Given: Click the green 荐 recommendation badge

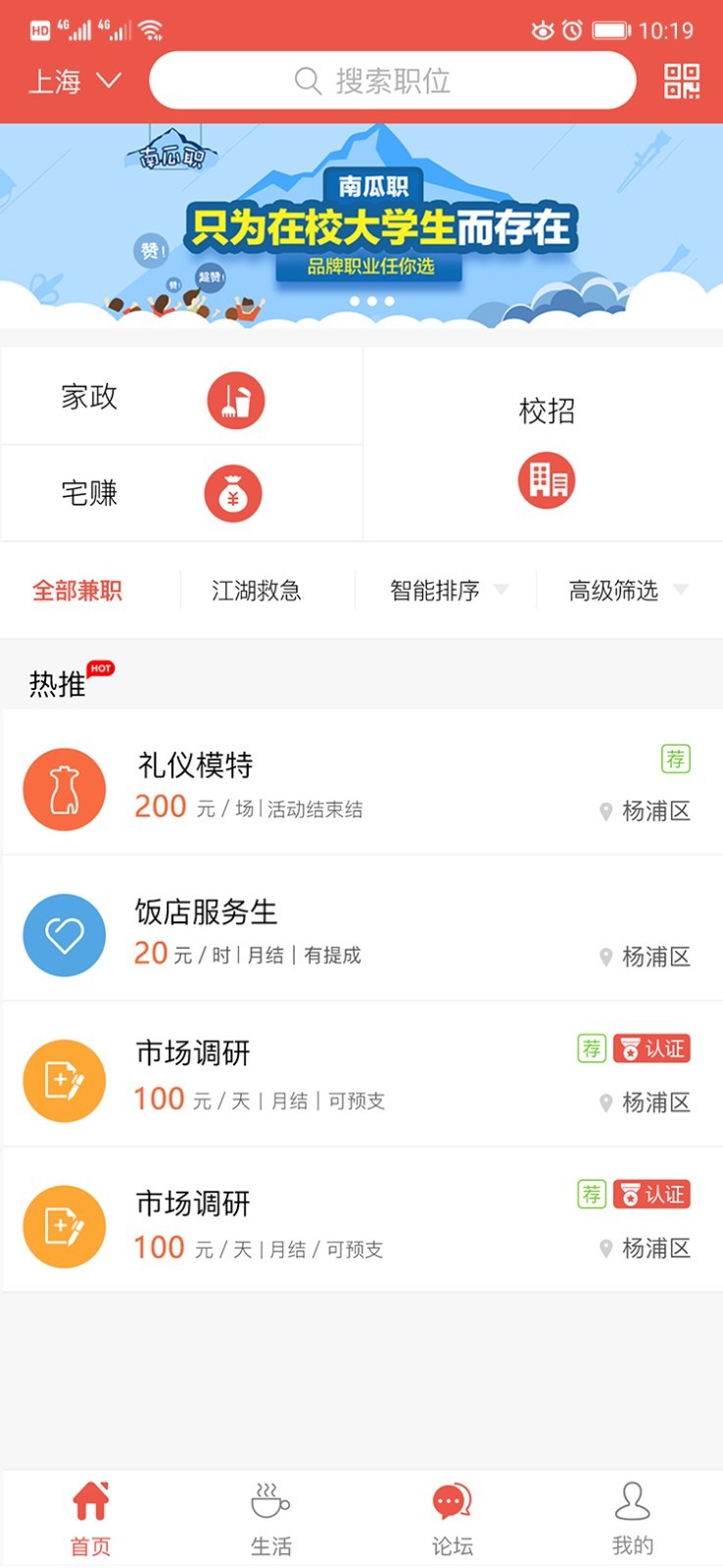Looking at the screenshot, I should click(674, 758).
